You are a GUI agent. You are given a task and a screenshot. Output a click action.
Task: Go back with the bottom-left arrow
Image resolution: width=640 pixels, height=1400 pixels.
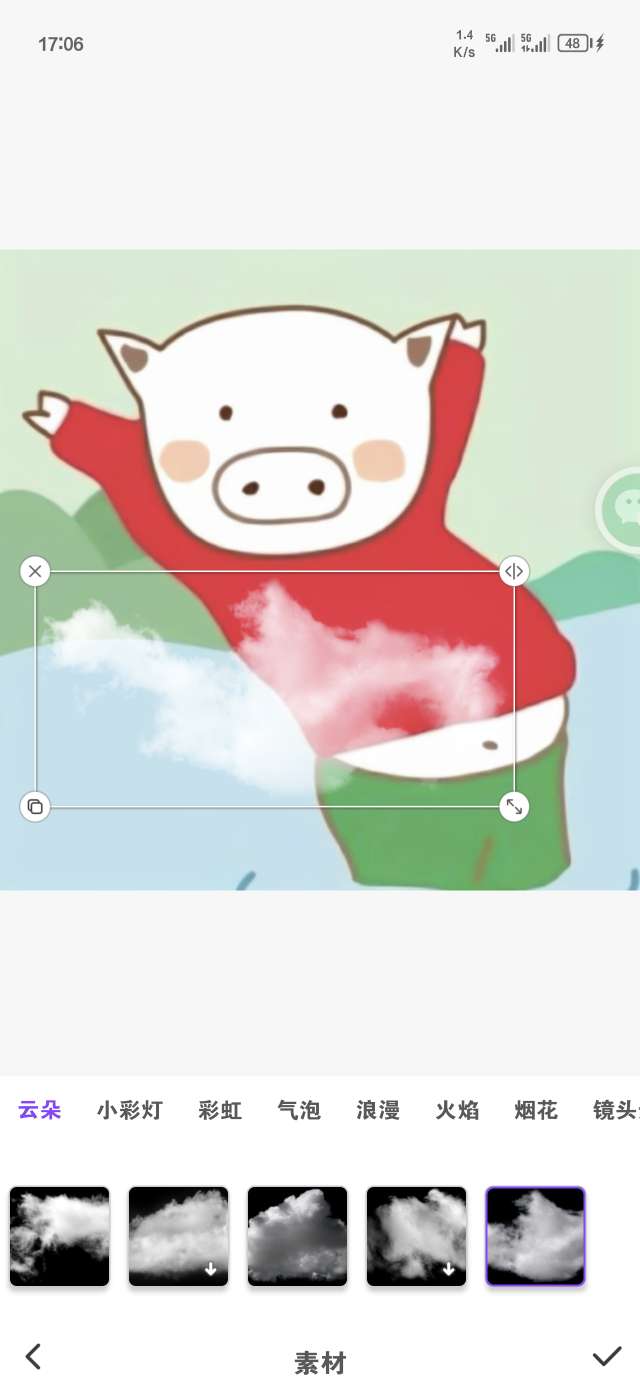33,1357
